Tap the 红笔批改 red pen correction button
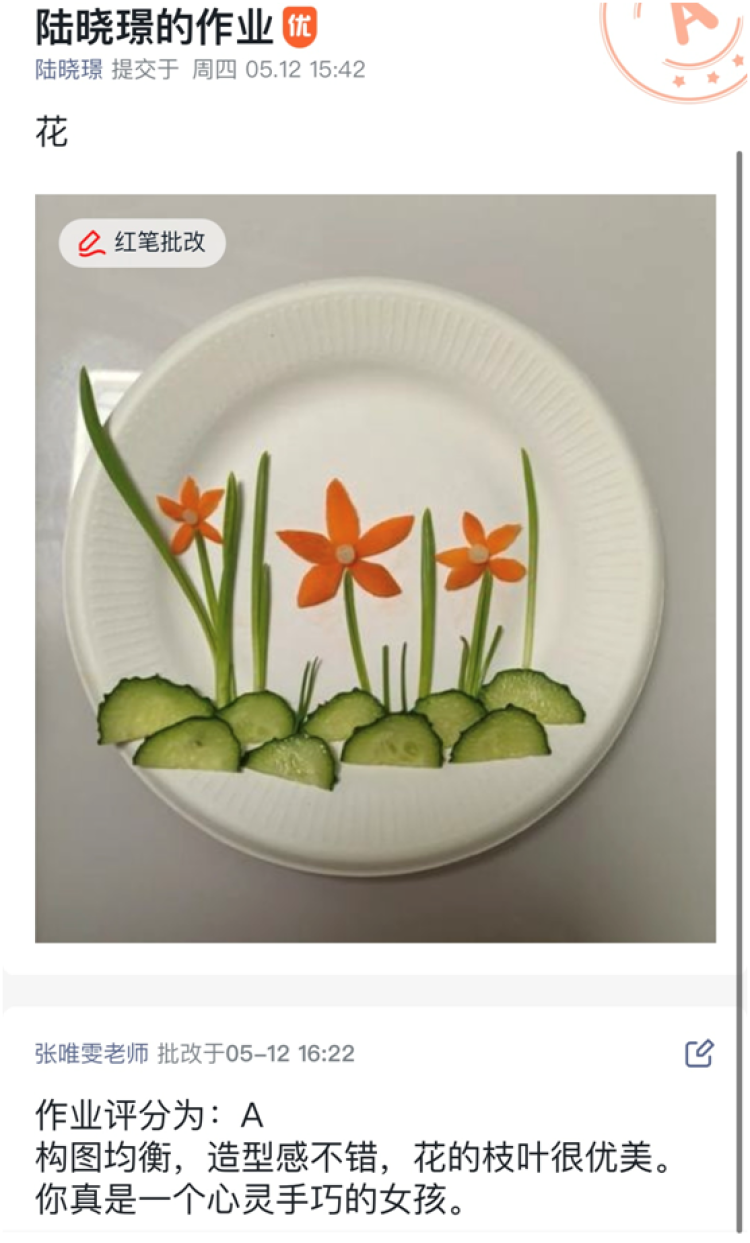Screen dimensions: 750x1243 [x=142, y=242]
